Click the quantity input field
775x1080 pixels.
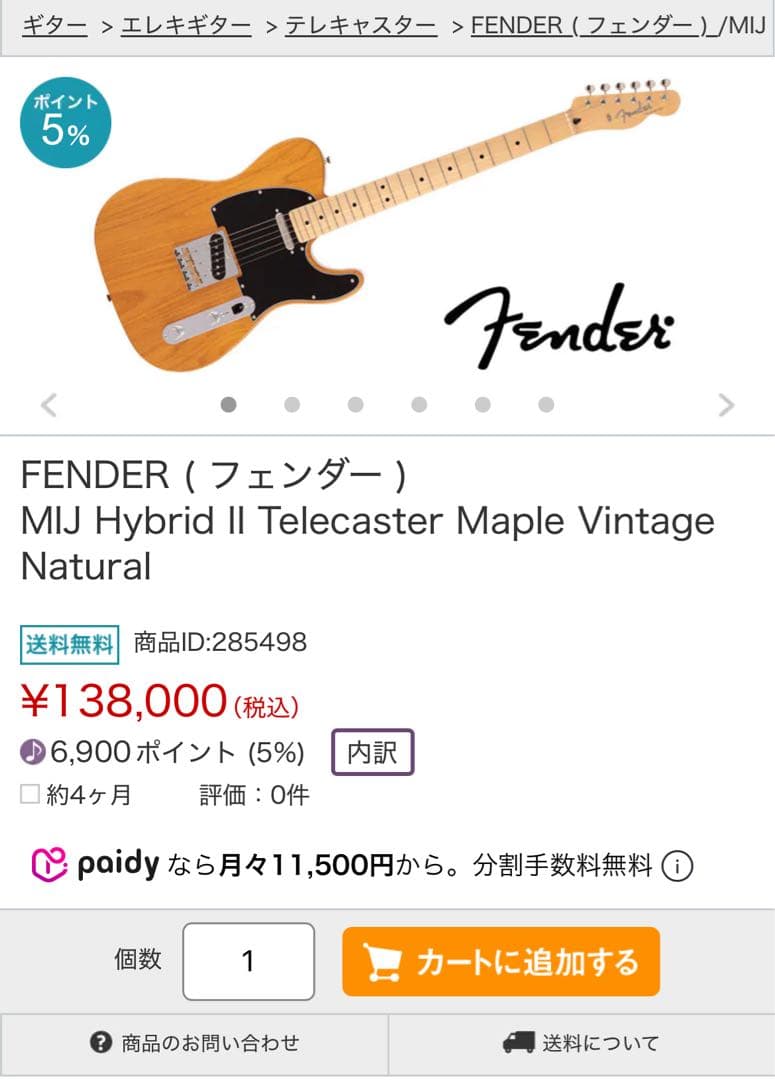[x=248, y=961]
